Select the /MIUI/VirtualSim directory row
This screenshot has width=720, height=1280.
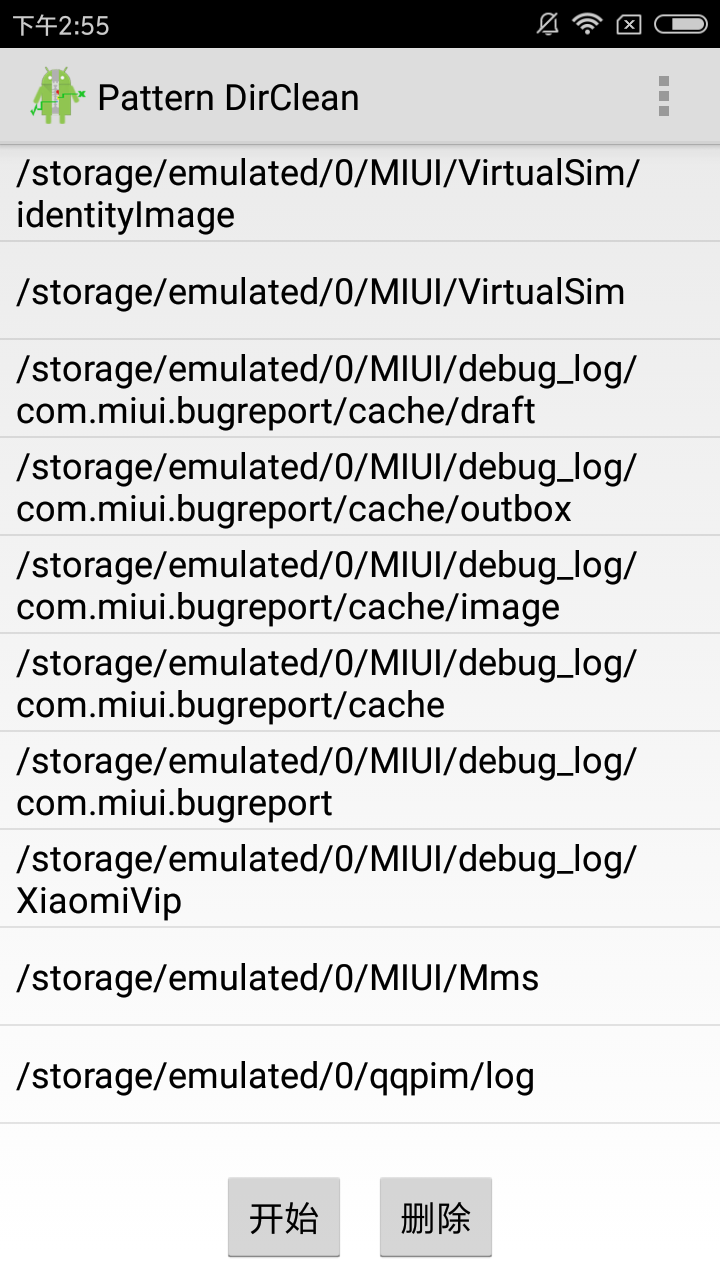click(x=360, y=291)
